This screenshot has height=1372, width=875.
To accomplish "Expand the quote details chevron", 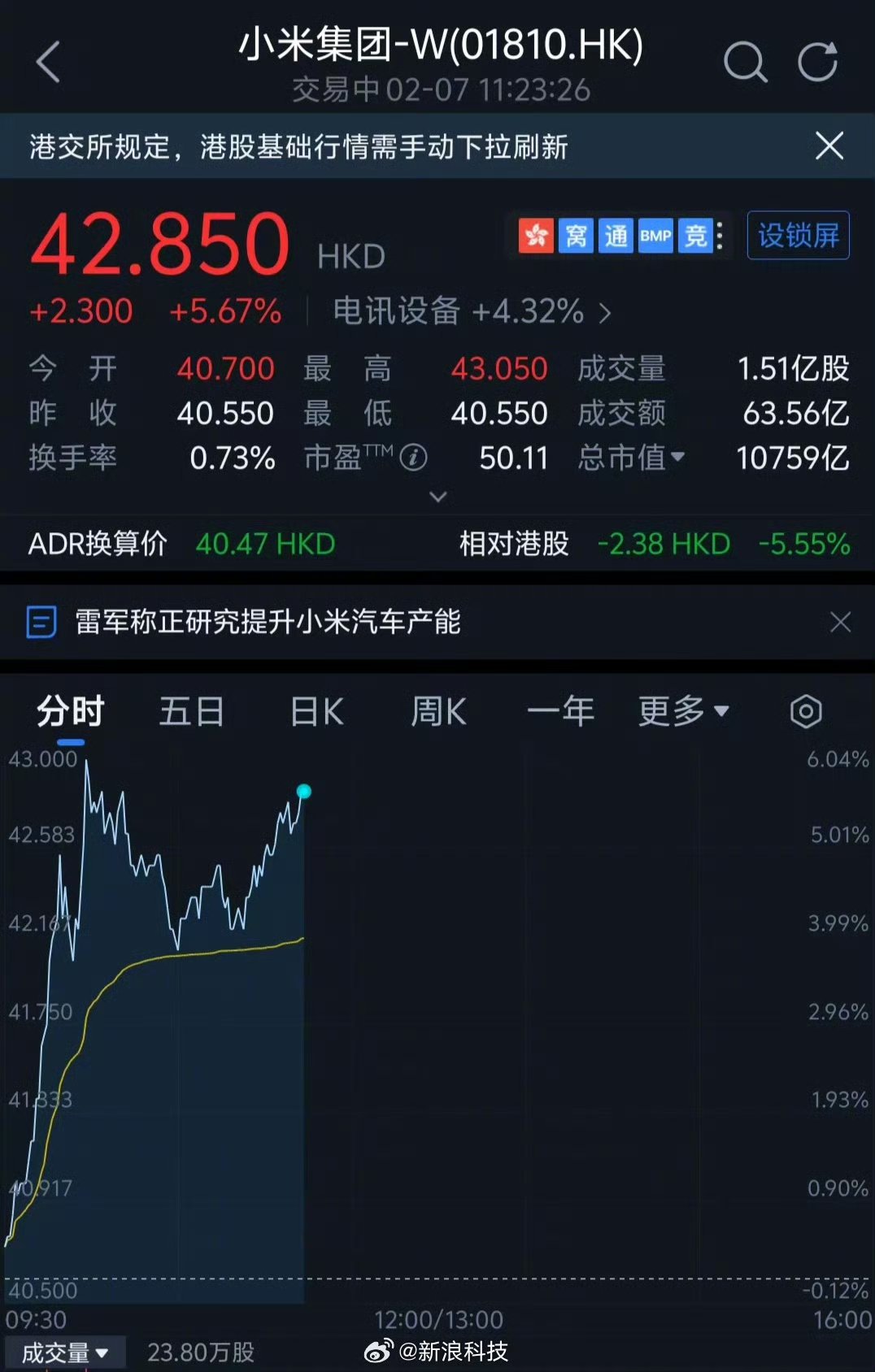I will click(x=437, y=497).
